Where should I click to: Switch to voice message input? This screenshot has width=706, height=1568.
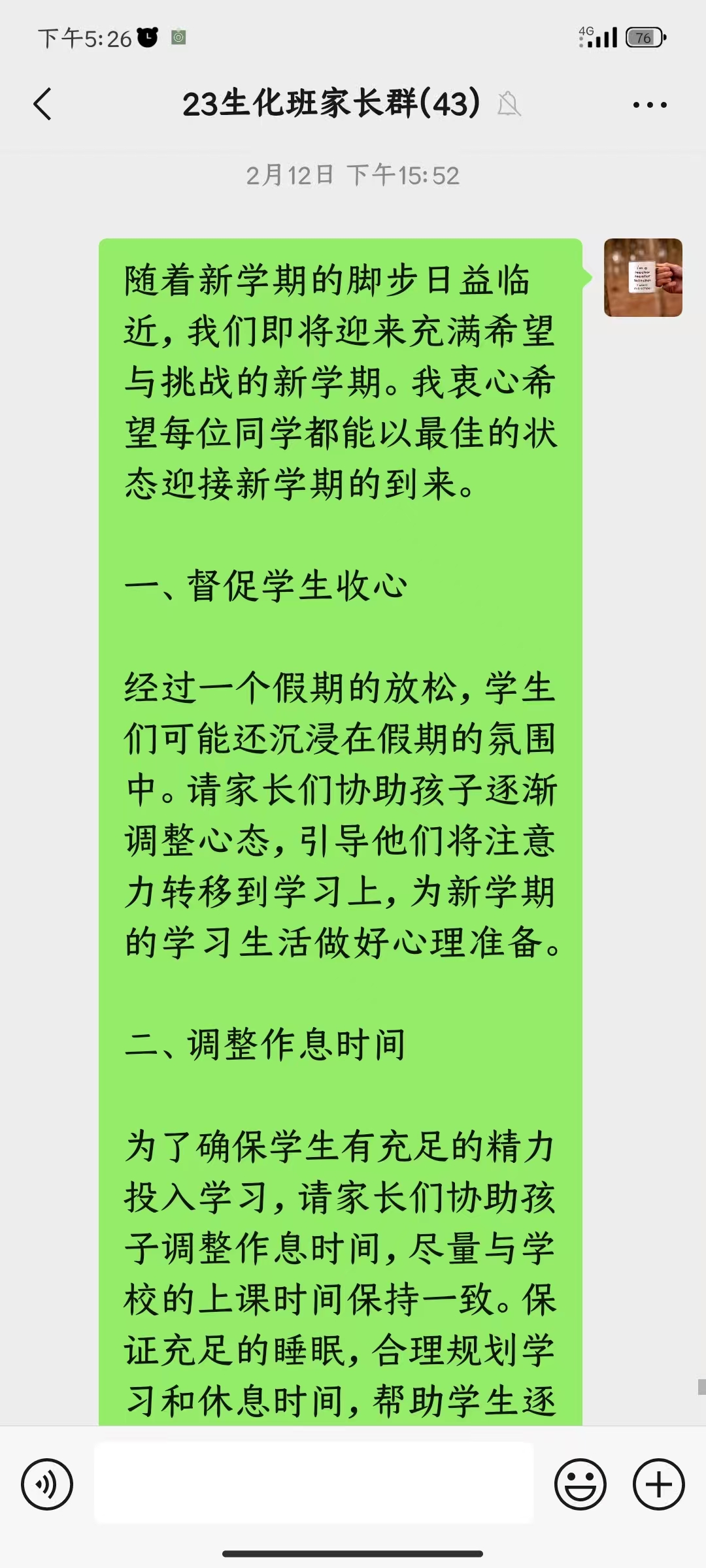coord(47,1484)
